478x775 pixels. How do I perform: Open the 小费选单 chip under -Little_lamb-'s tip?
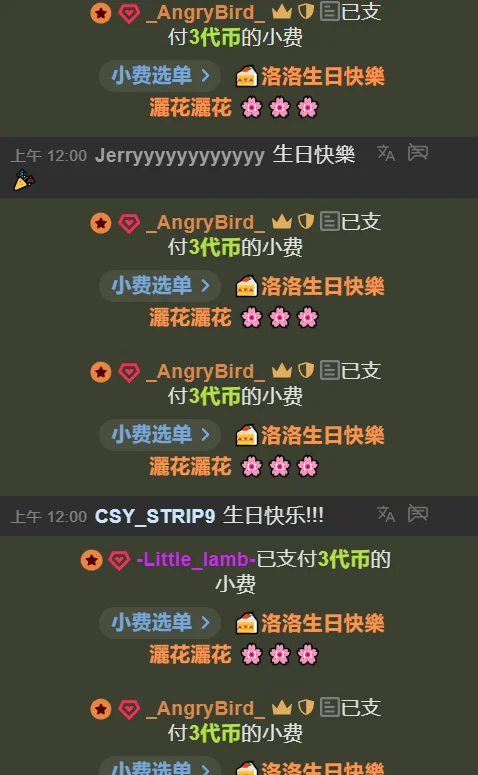click(160, 622)
